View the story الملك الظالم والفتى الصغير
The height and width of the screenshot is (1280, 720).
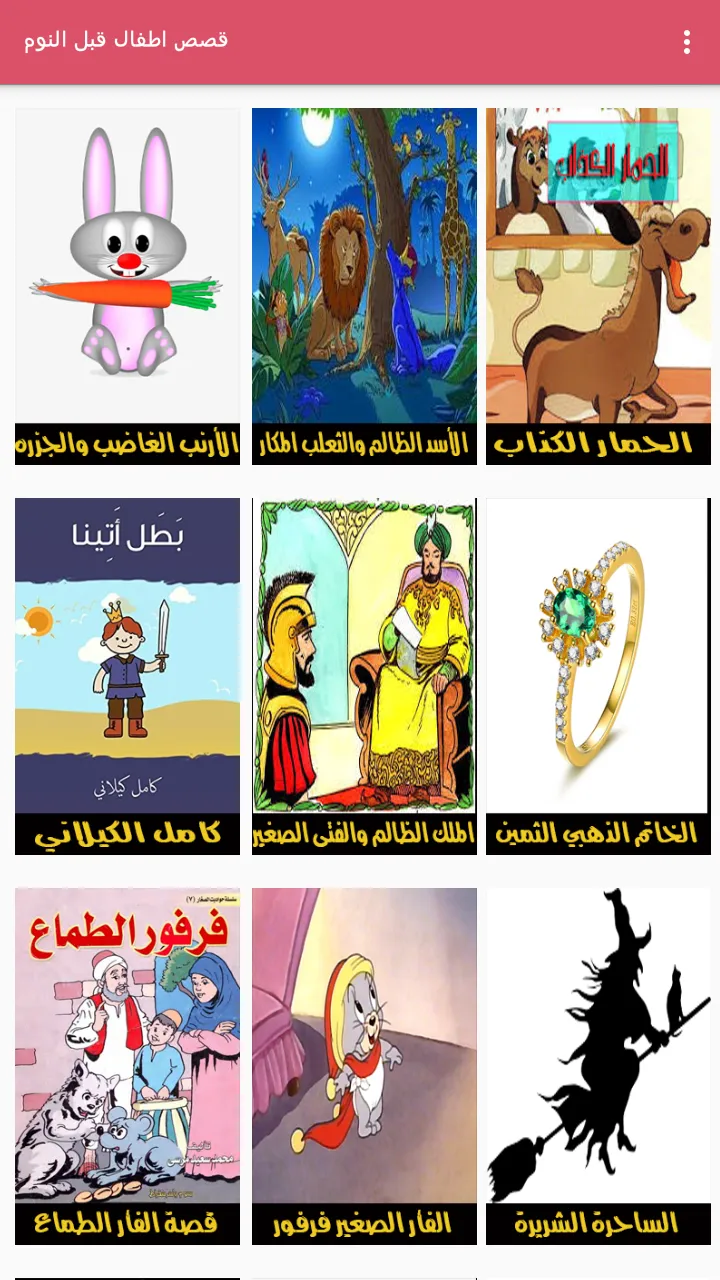click(364, 676)
